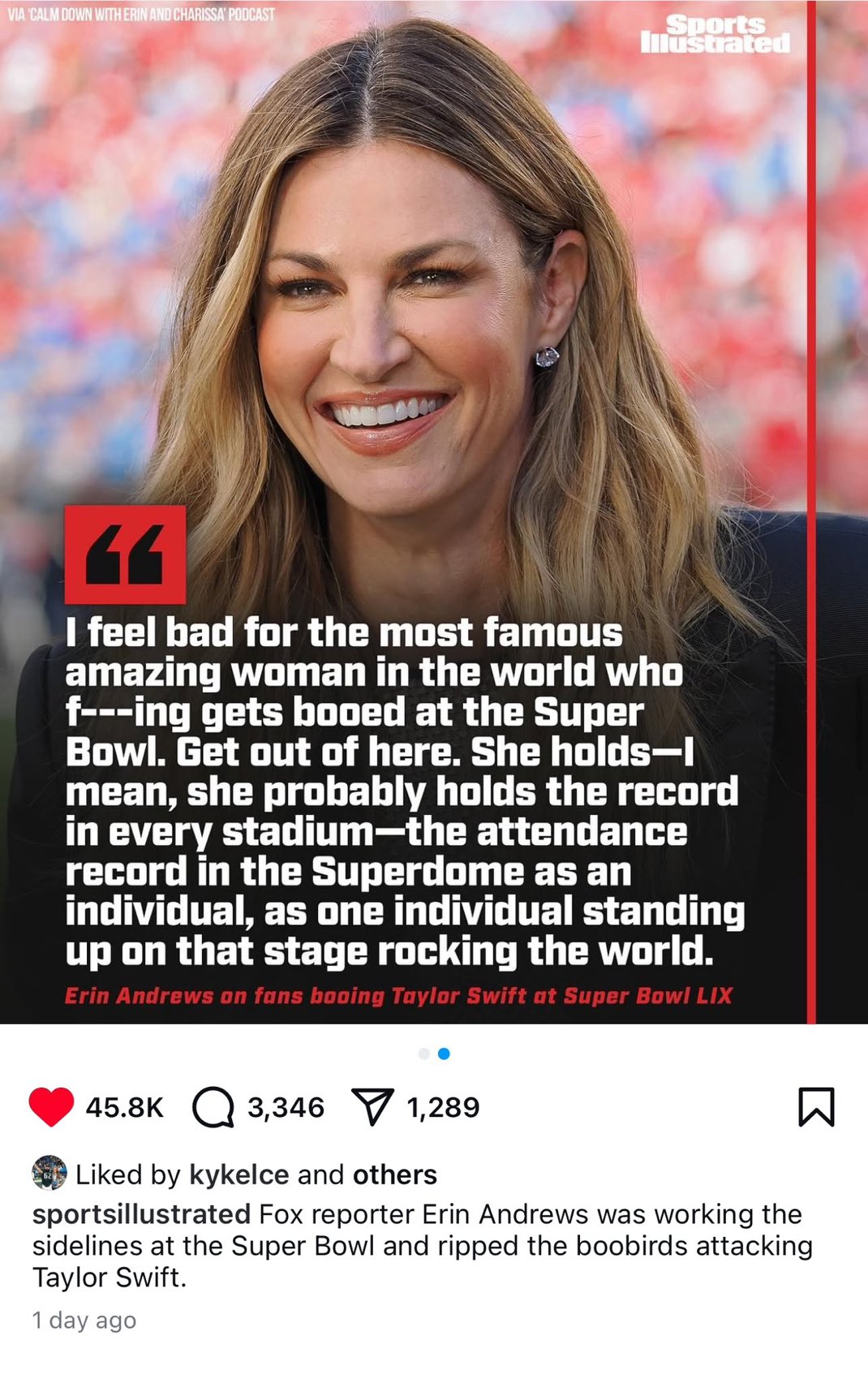The image size is (868, 1379).
Task: Open the comments on this post
Action: tap(213, 1107)
